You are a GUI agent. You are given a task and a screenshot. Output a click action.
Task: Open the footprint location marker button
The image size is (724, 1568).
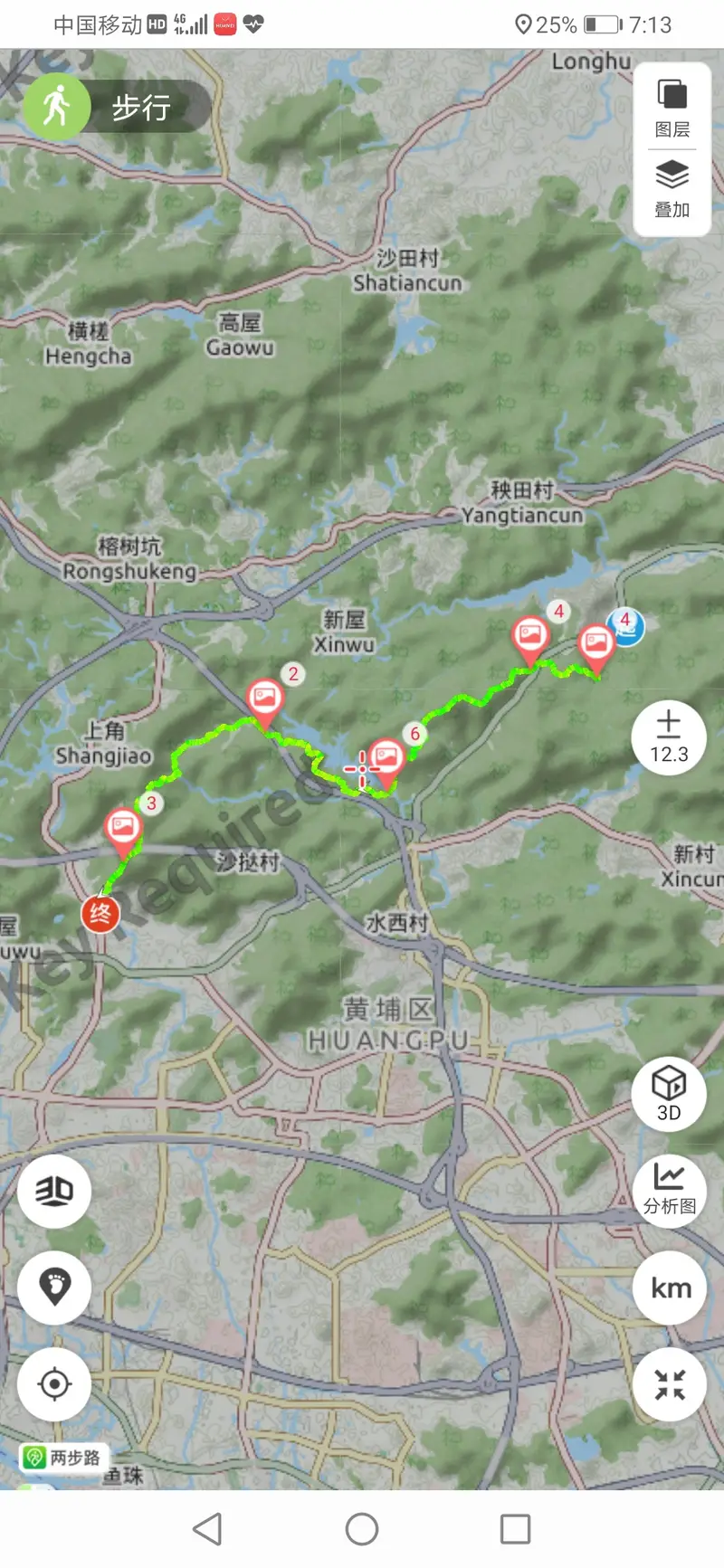pos(54,1287)
